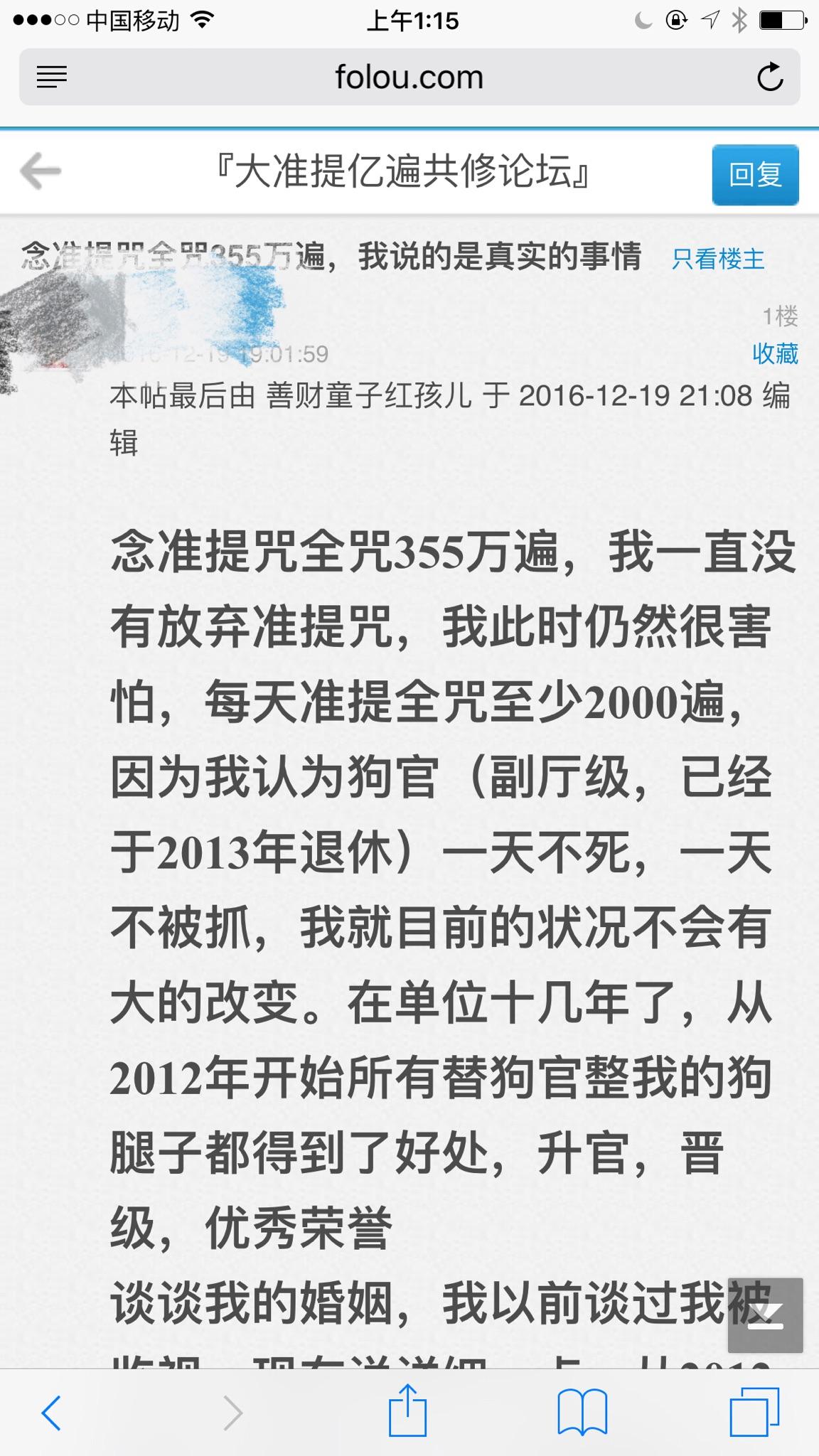
Task: Tap 收藏 to bookmark this post
Action: pyautogui.click(x=775, y=353)
